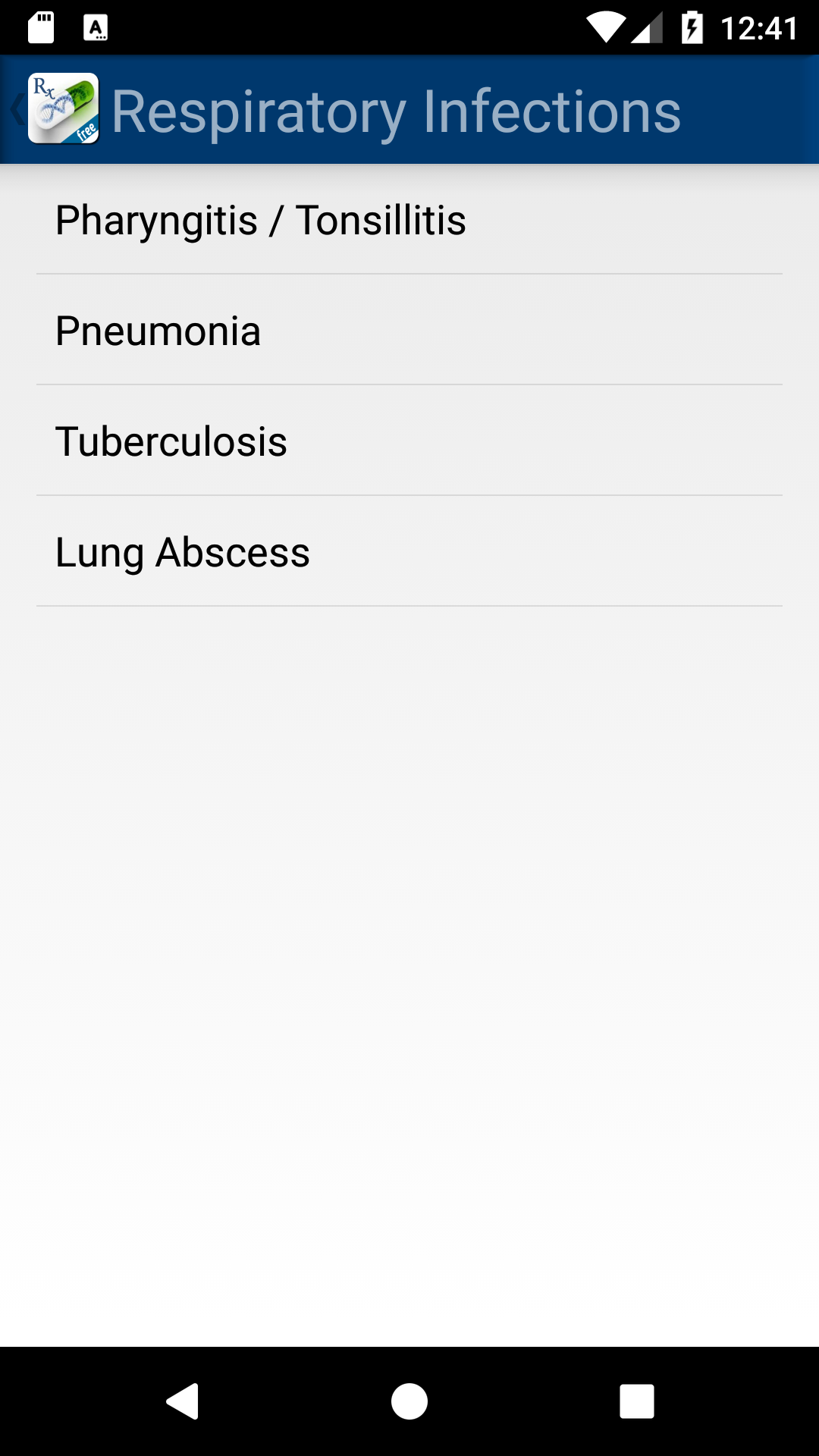Select Tuberculosis from the list

170,441
